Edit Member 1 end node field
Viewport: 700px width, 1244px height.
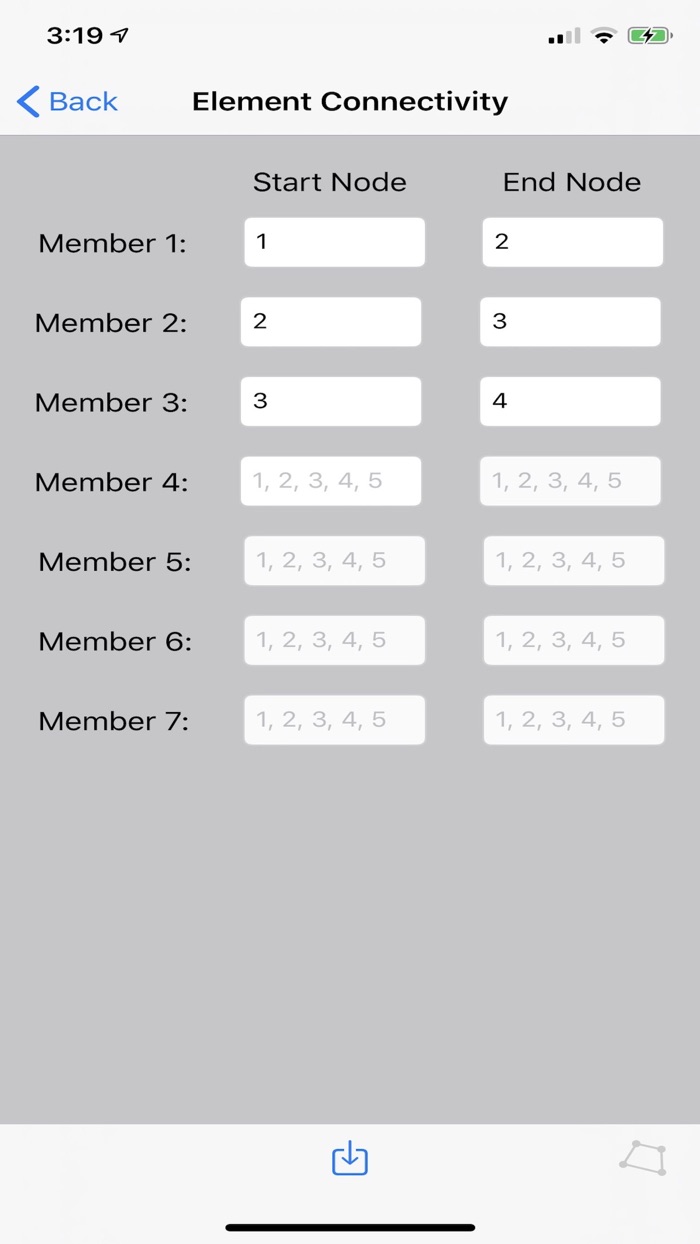click(572, 242)
